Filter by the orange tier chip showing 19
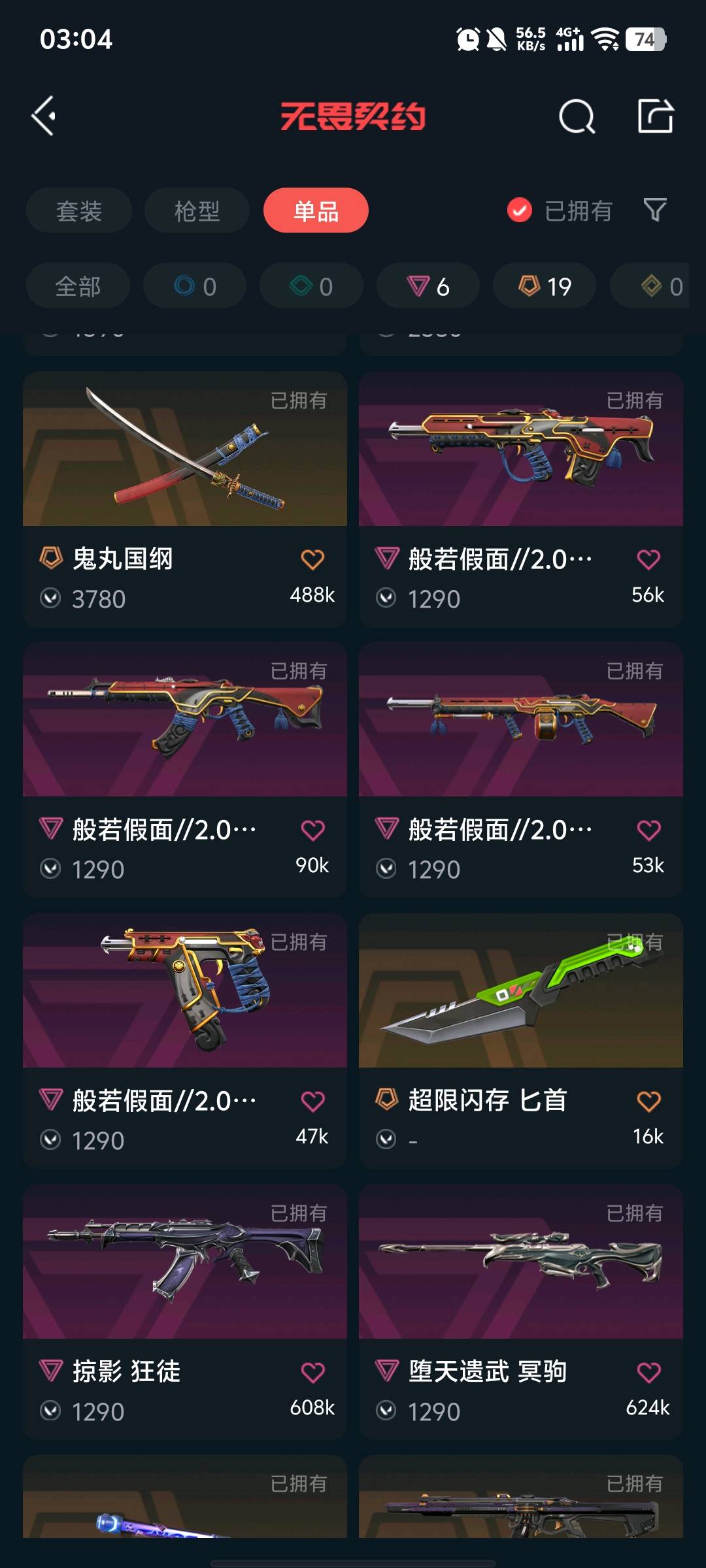706x1568 pixels. click(x=545, y=286)
